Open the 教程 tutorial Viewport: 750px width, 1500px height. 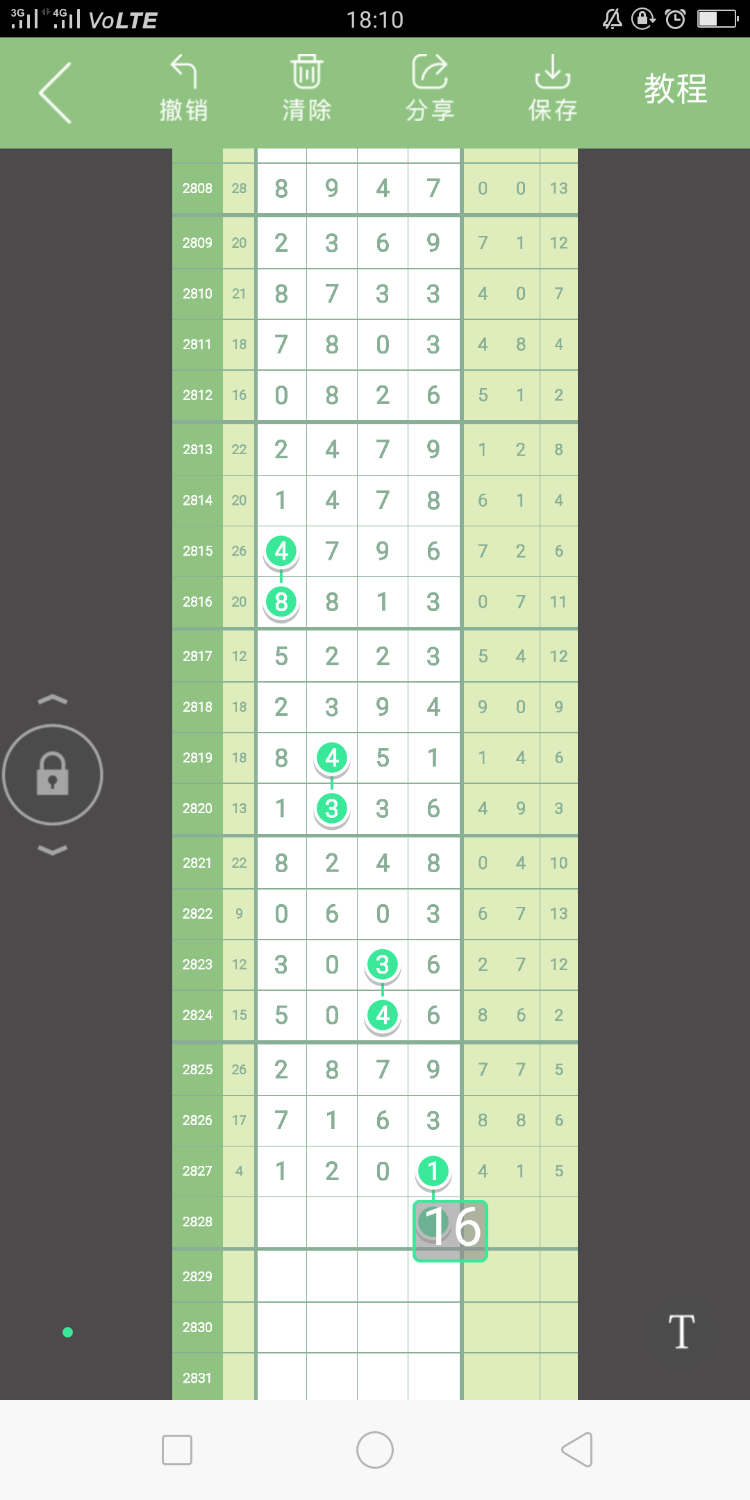(675, 88)
